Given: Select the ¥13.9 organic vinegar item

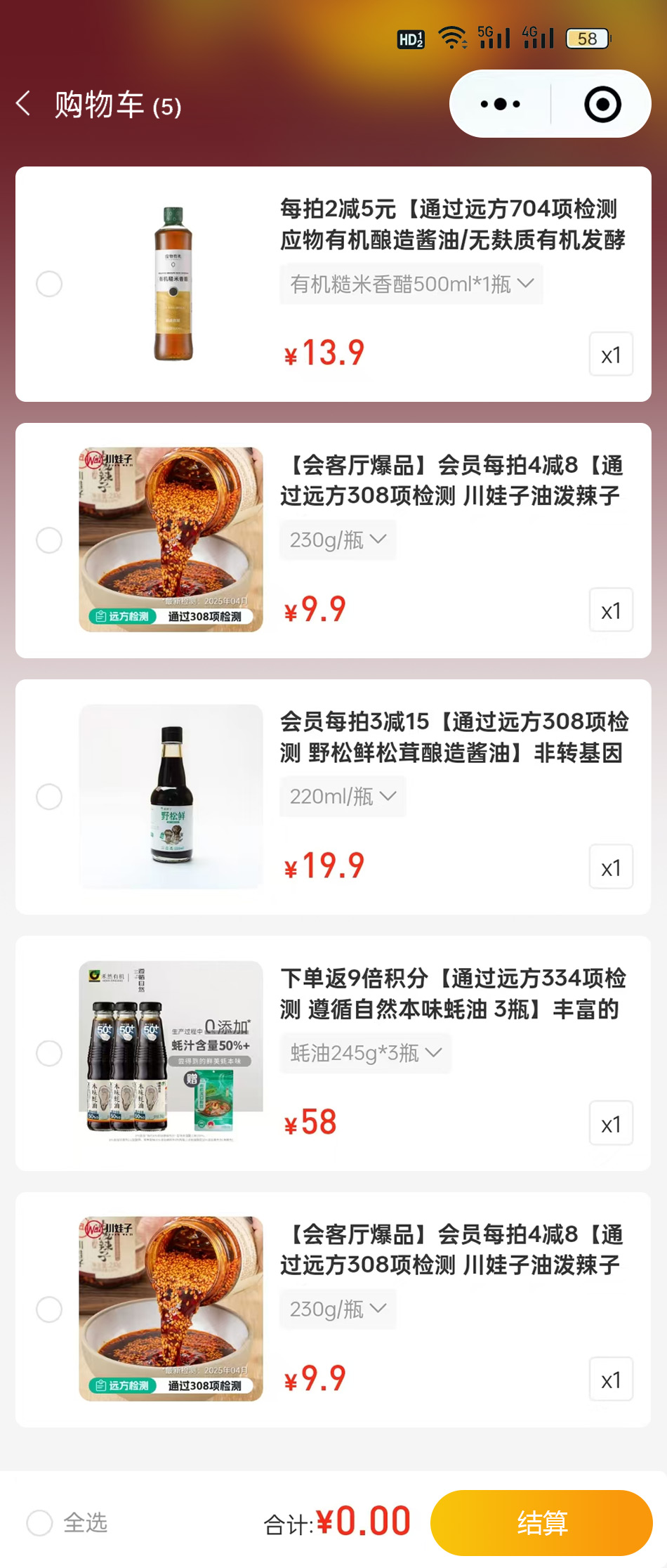Looking at the screenshot, I should [49, 284].
